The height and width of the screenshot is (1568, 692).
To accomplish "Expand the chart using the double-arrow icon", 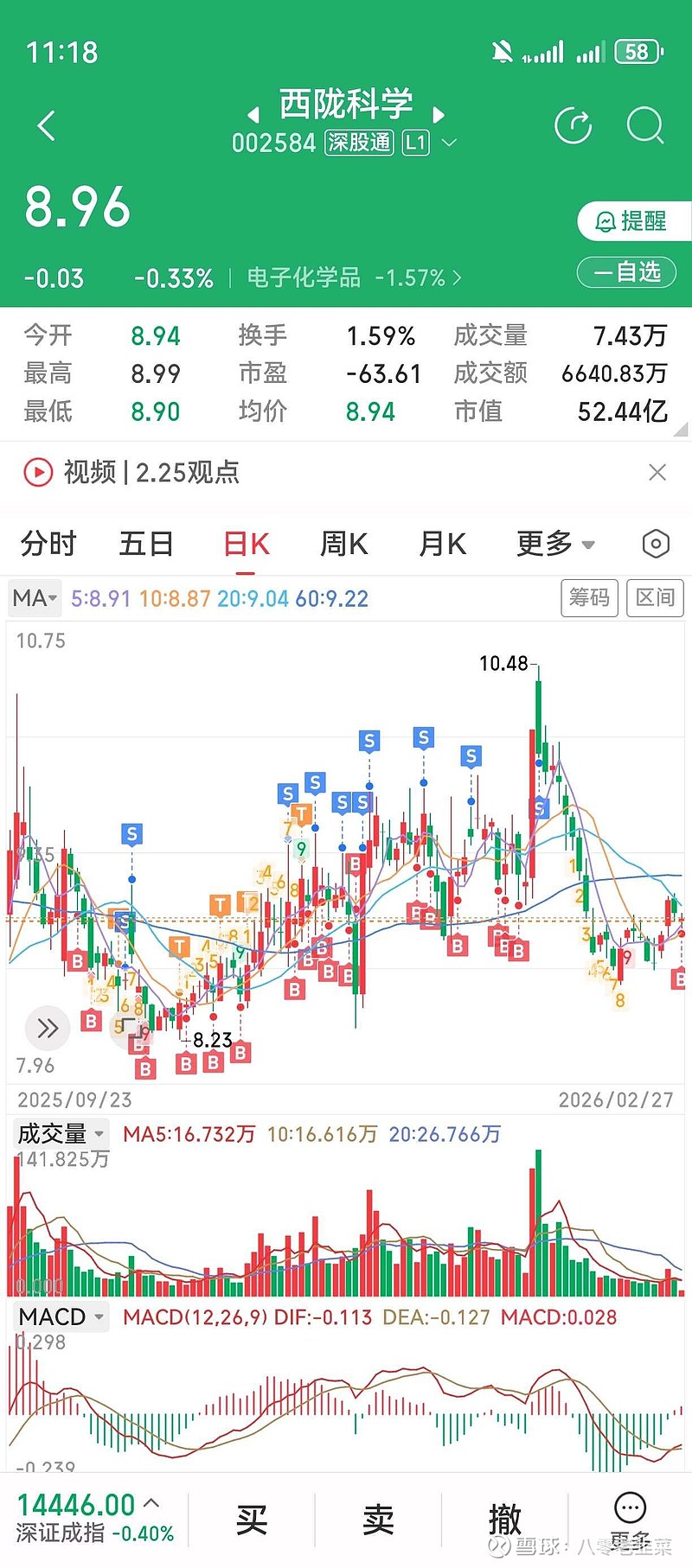I will pyautogui.click(x=47, y=1029).
